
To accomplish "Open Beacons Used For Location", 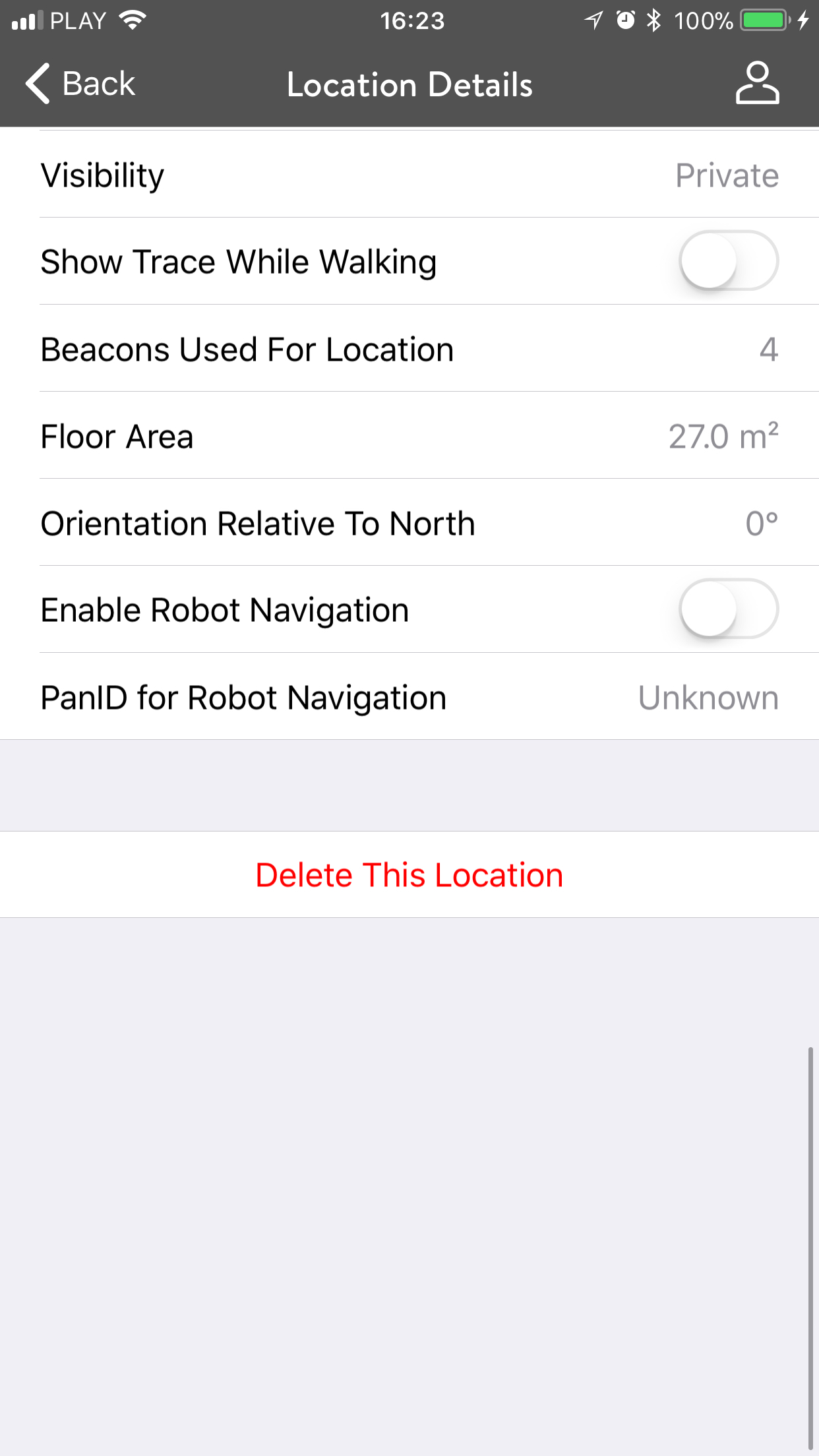I will 409,349.
